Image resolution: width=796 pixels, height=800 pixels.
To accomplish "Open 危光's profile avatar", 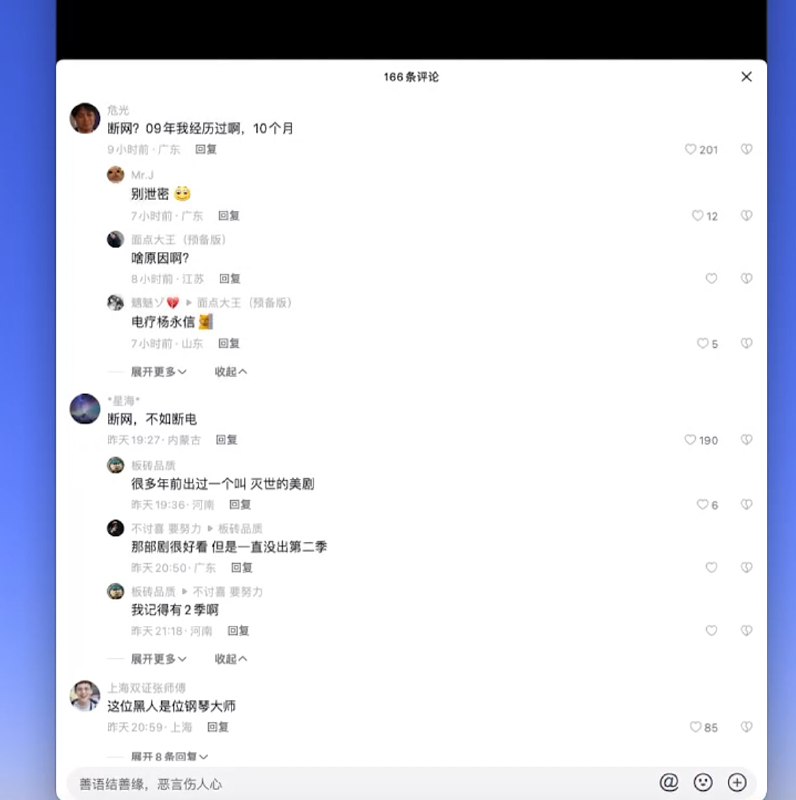I will coord(84,118).
